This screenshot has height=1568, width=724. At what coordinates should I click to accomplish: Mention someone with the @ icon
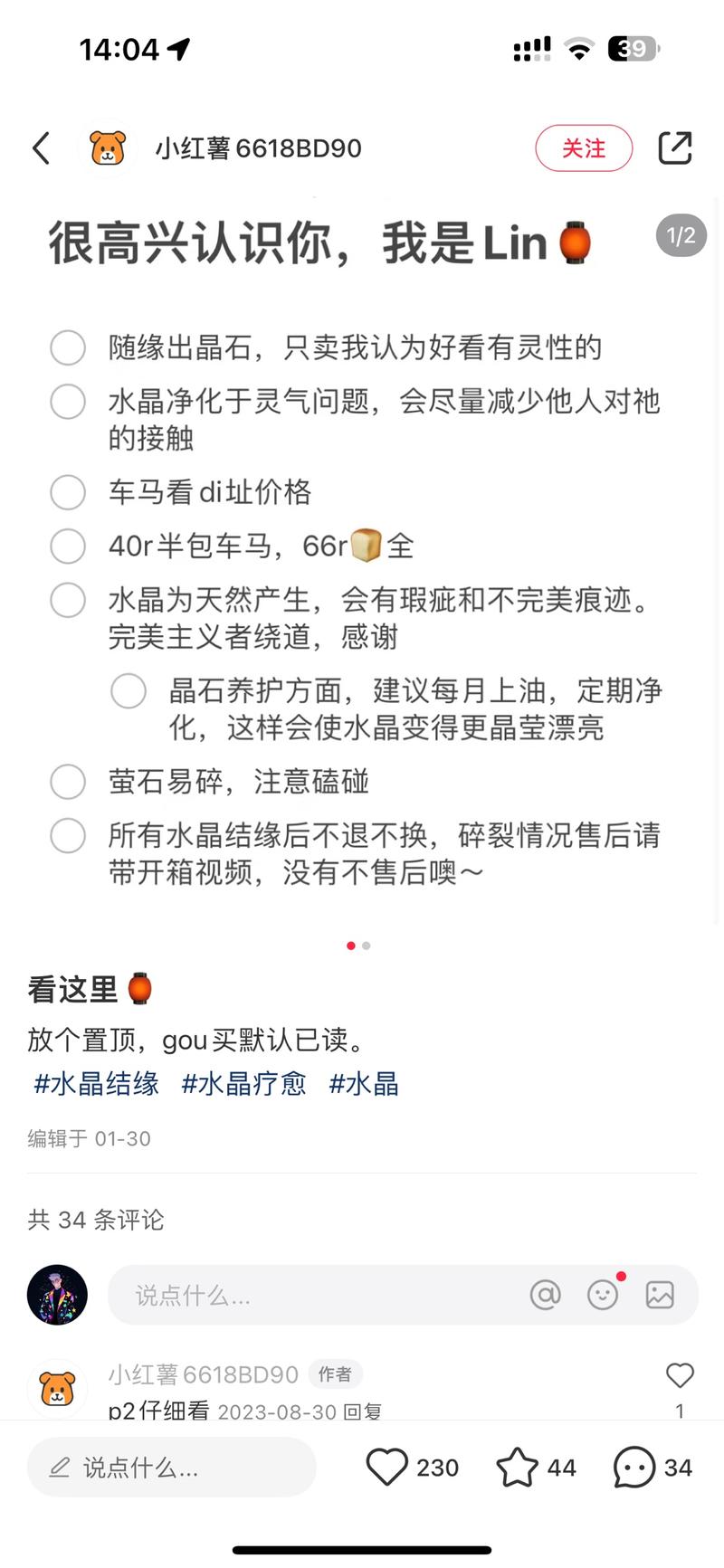pos(545,1295)
